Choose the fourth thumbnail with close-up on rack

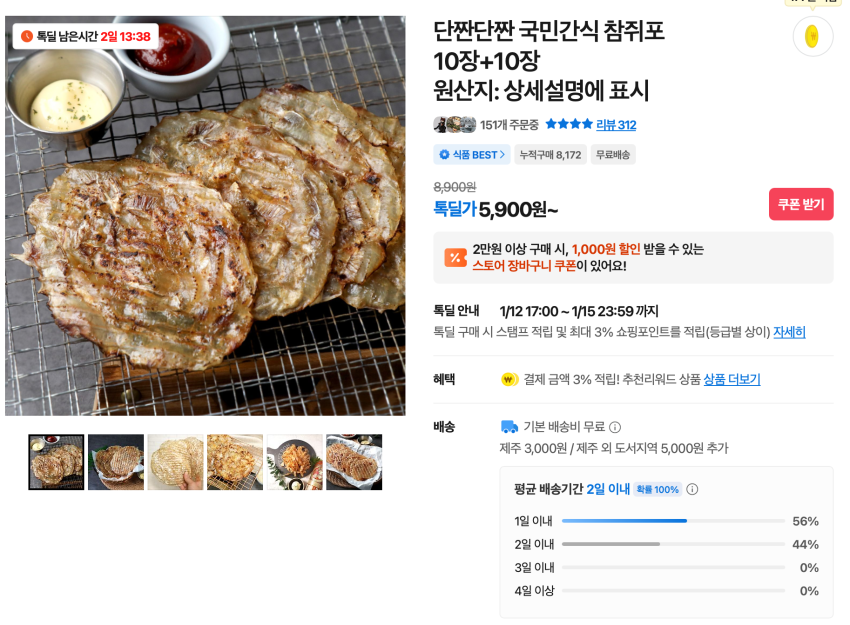pyautogui.click(x=235, y=462)
